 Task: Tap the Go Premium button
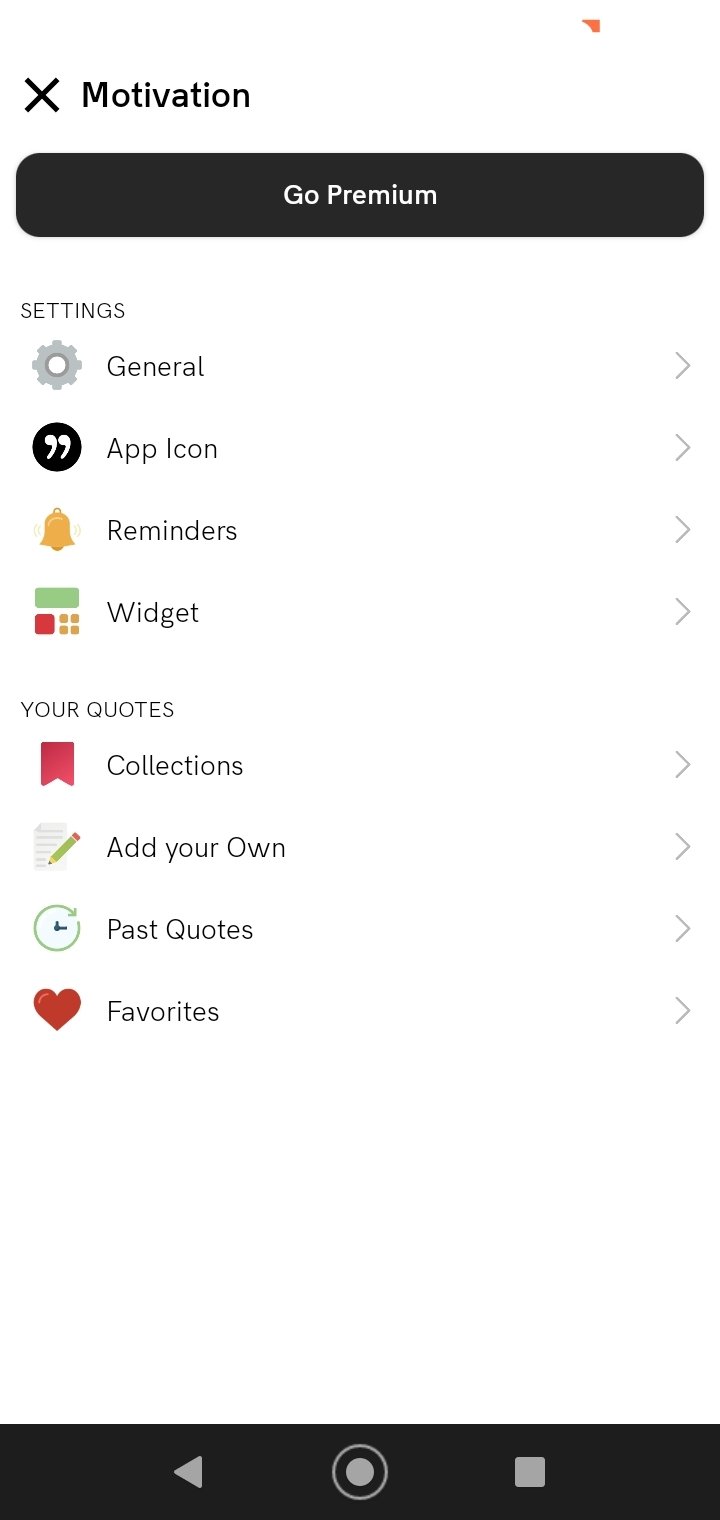point(360,195)
